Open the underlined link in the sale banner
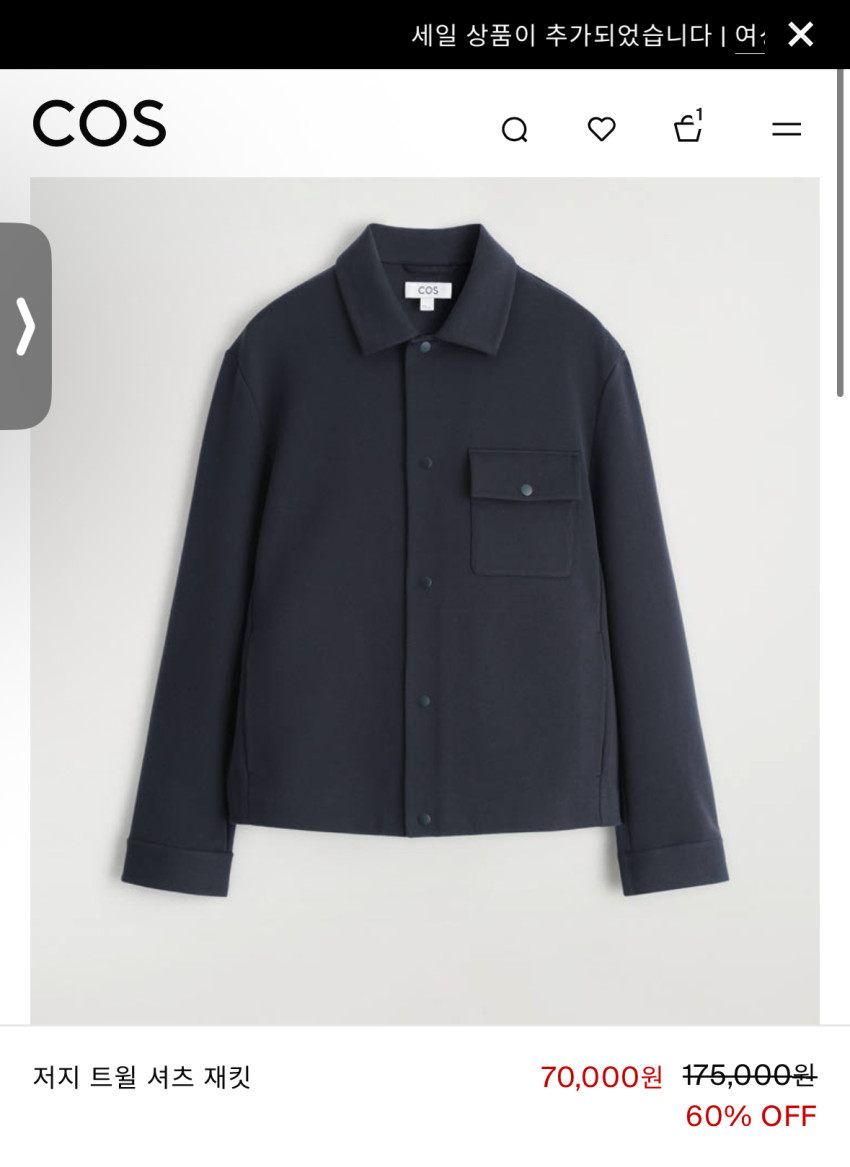The width and height of the screenshot is (850, 1167). 749,36
